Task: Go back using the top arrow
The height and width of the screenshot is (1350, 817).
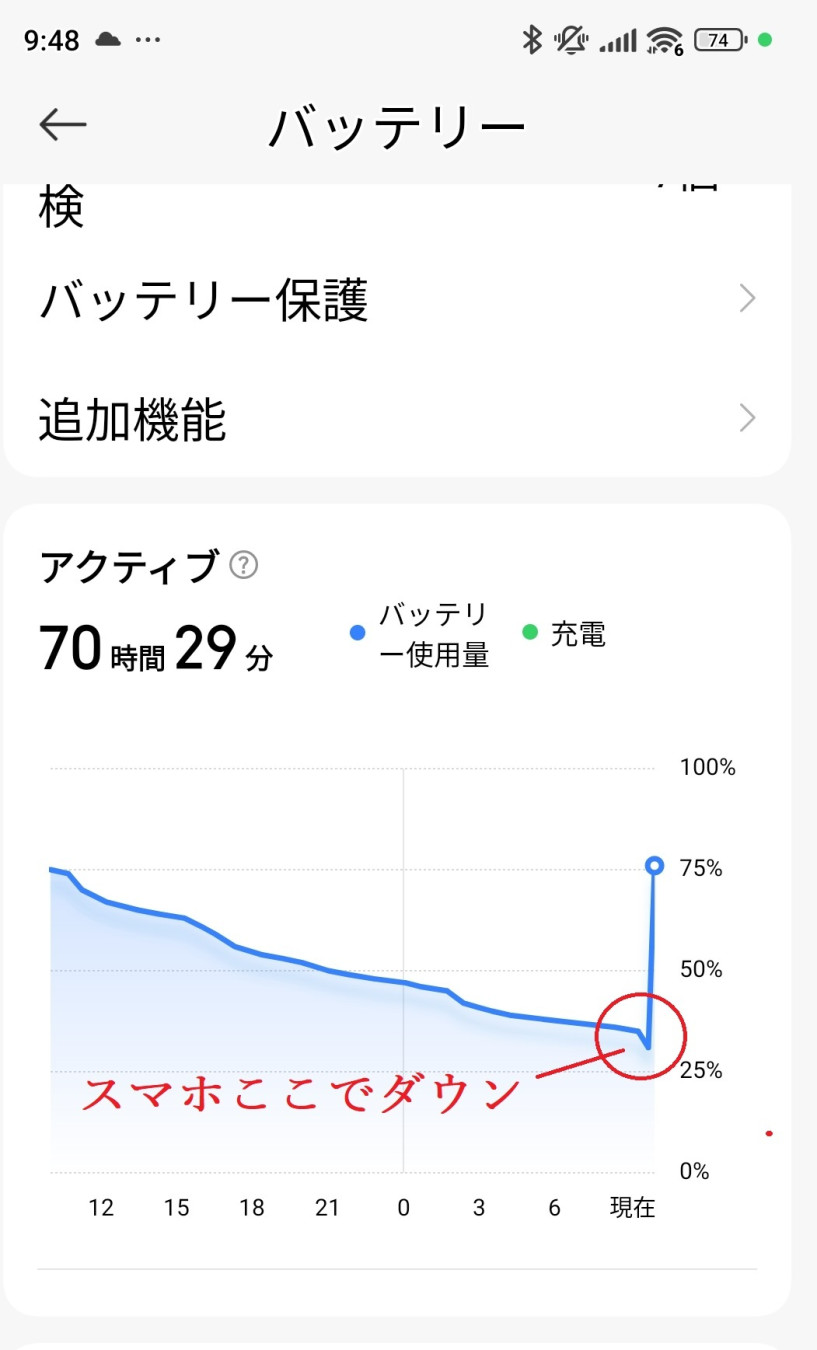Action: tap(62, 125)
